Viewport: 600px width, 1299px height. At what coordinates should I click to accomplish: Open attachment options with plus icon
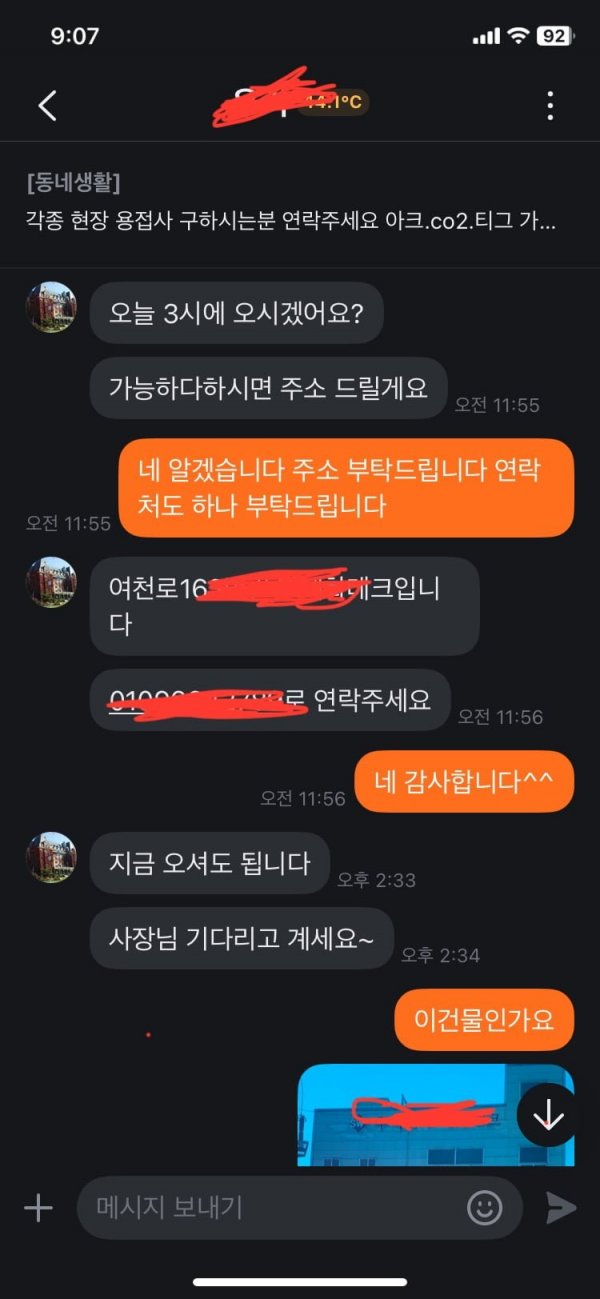tap(38, 1208)
